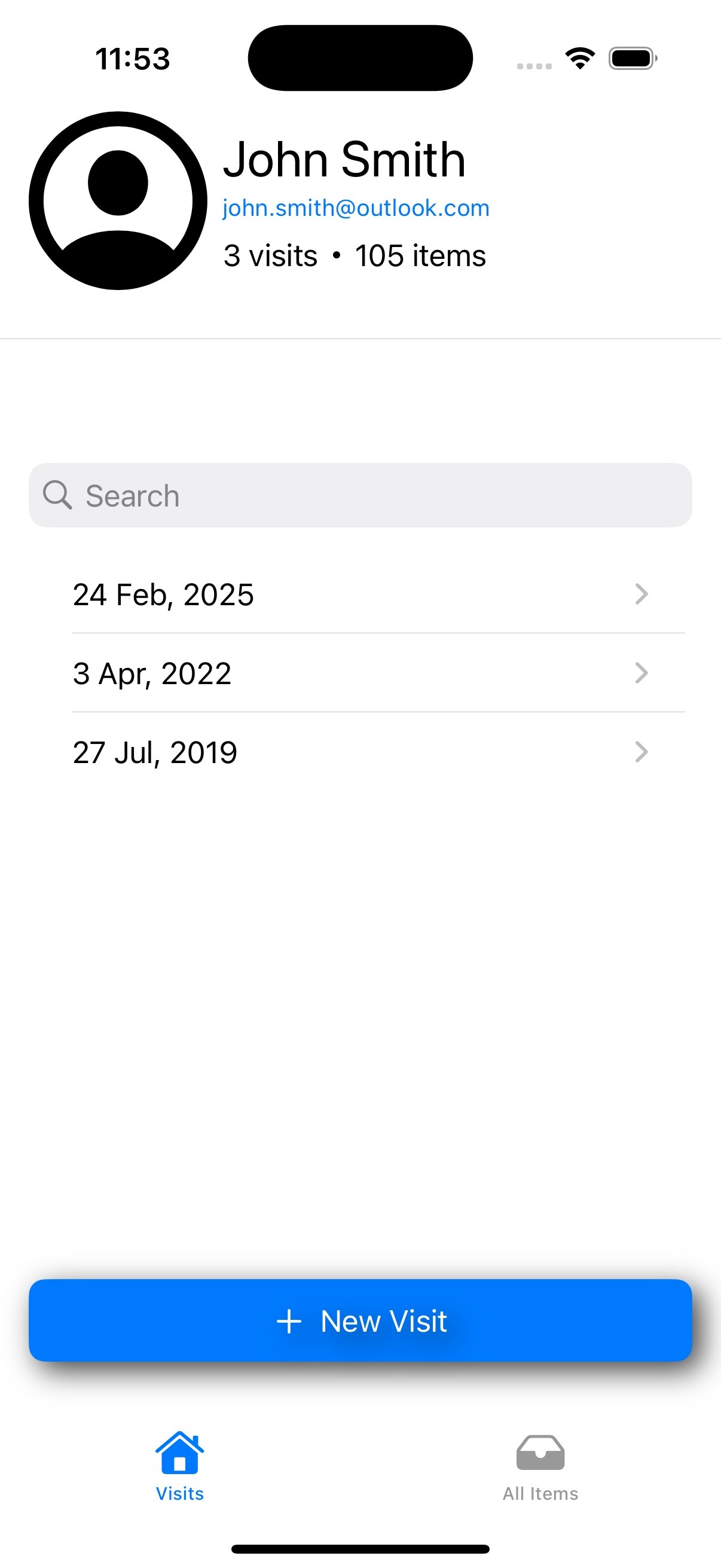Screen dimensions: 721x1568
Task: Tap the john.smith@outlook.com email link
Action: [356, 208]
